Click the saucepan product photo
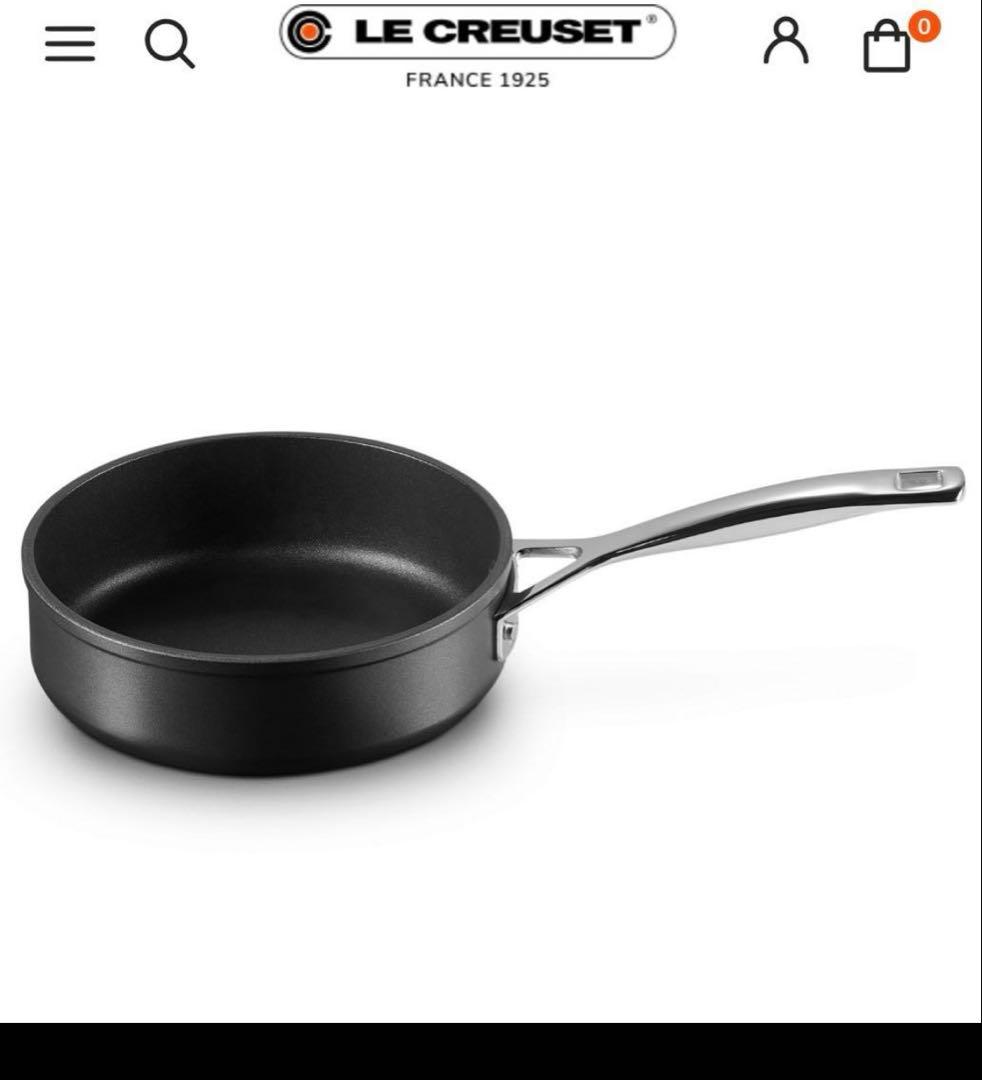Viewport: 982px width, 1080px height. (400, 600)
